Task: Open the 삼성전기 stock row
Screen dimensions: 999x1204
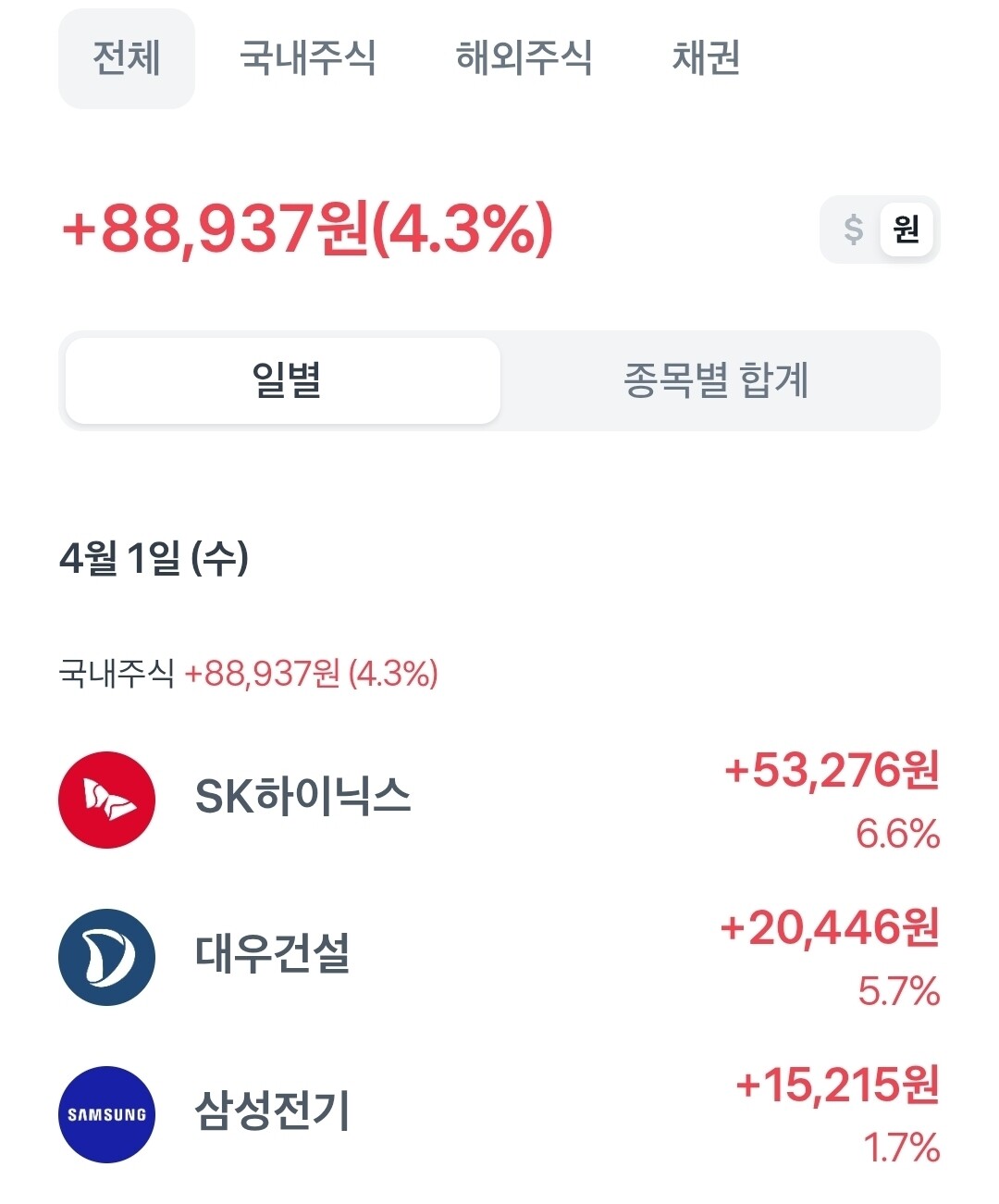Action: click(499, 1114)
